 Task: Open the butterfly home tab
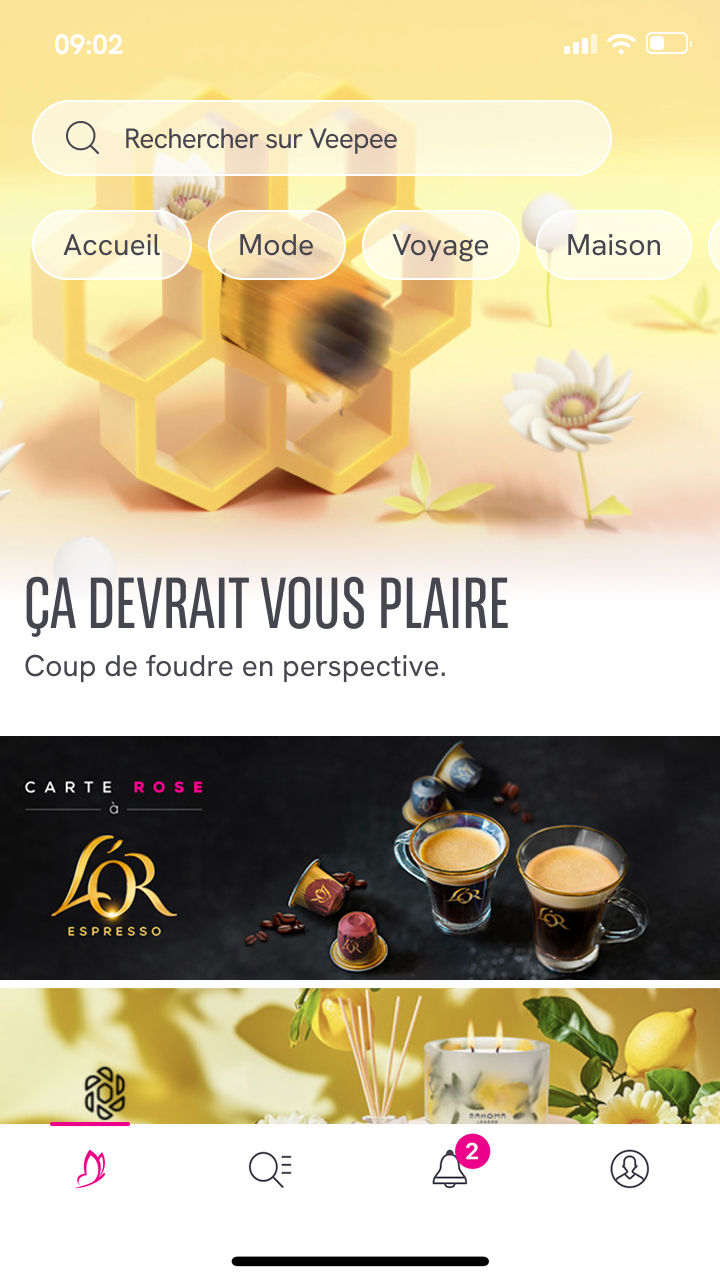(90, 1168)
